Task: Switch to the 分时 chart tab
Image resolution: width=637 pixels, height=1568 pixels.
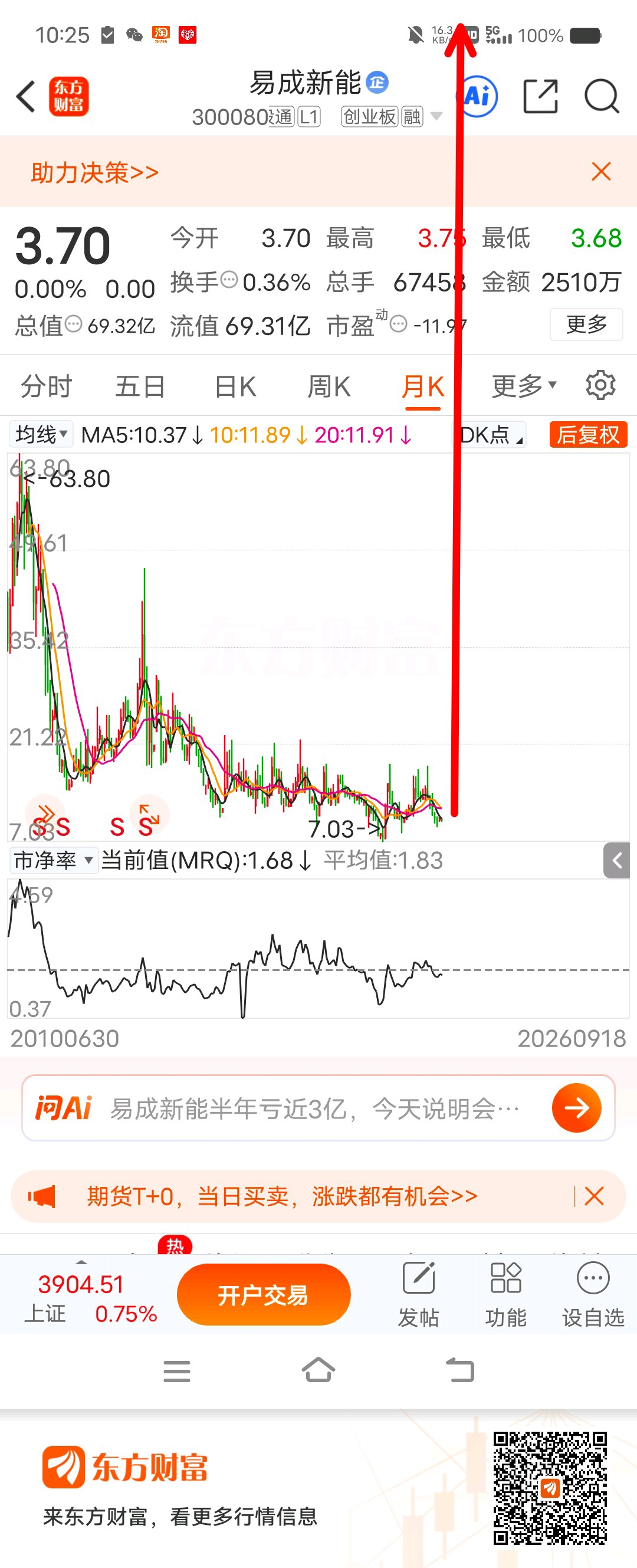Action: 46,386
